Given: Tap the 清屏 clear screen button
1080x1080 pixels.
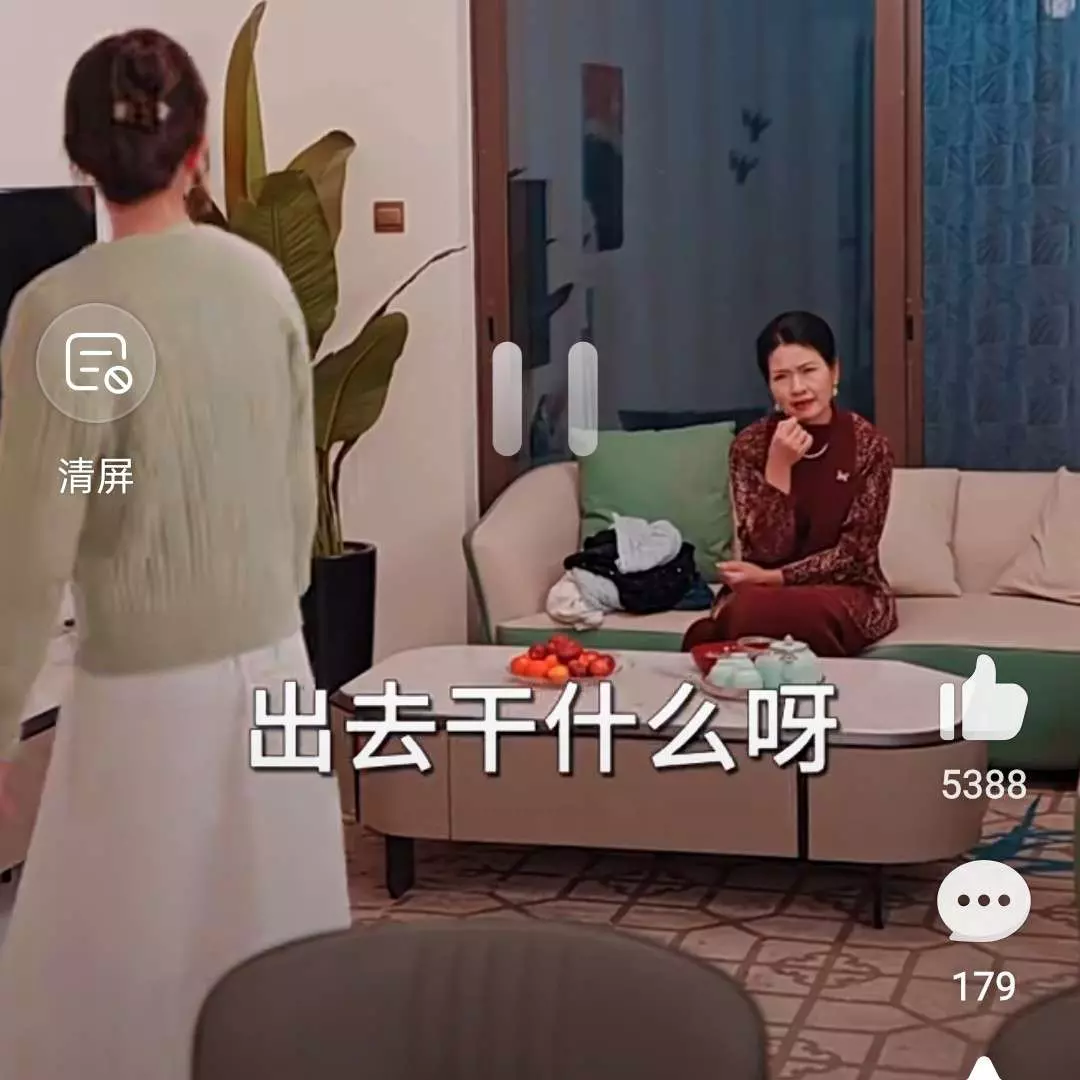Looking at the screenshot, I should [x=96, y=363].
